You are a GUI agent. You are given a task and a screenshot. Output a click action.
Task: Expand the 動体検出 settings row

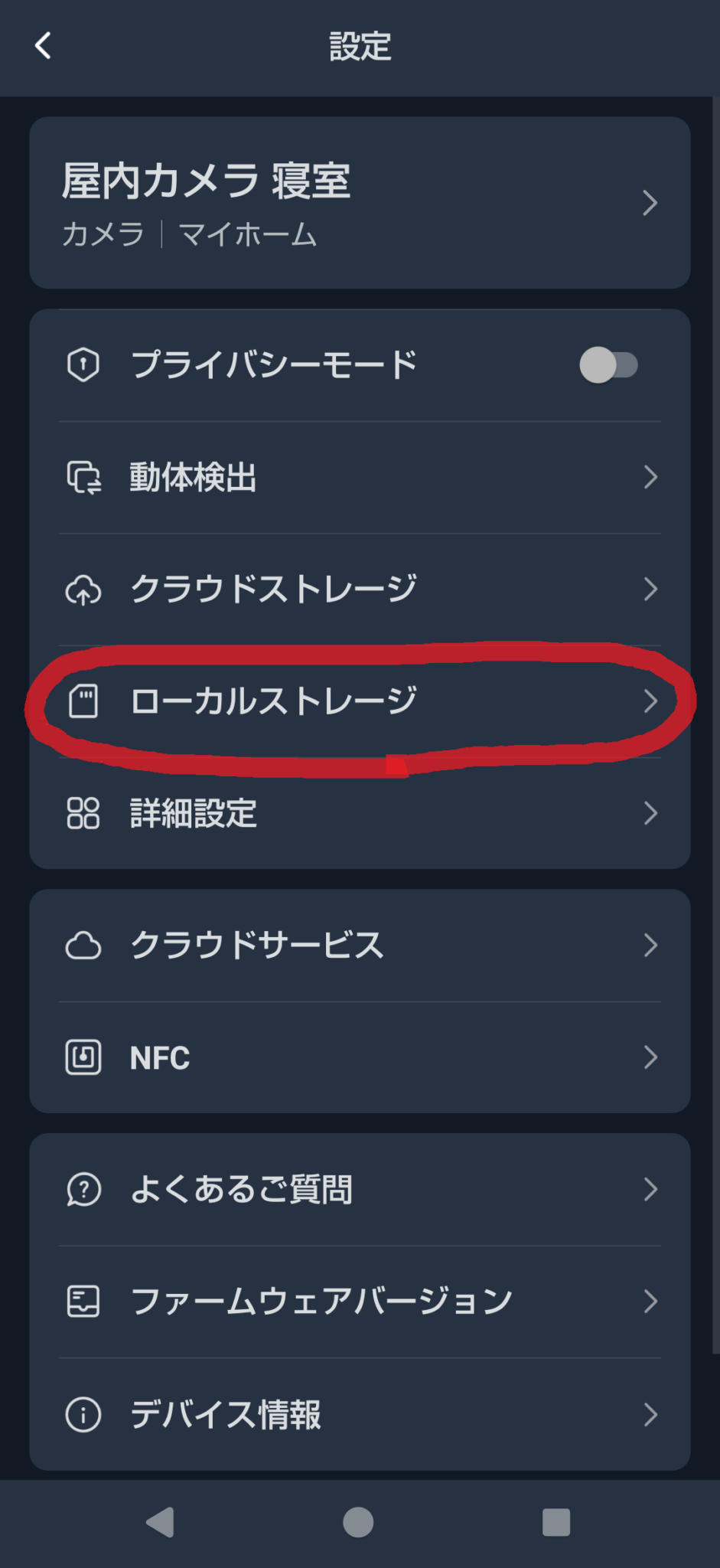tap(360, 477)
